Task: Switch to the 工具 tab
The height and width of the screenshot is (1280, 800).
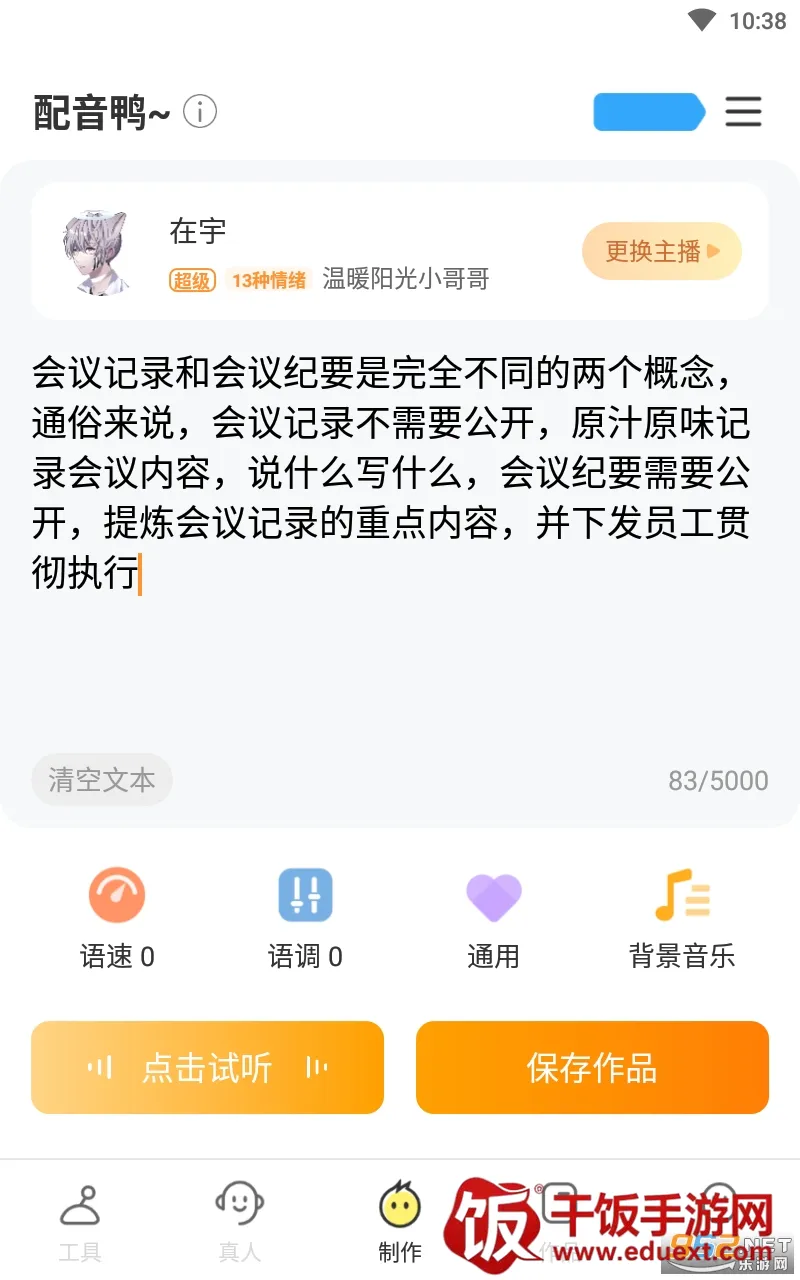Action: (80, 1222)
